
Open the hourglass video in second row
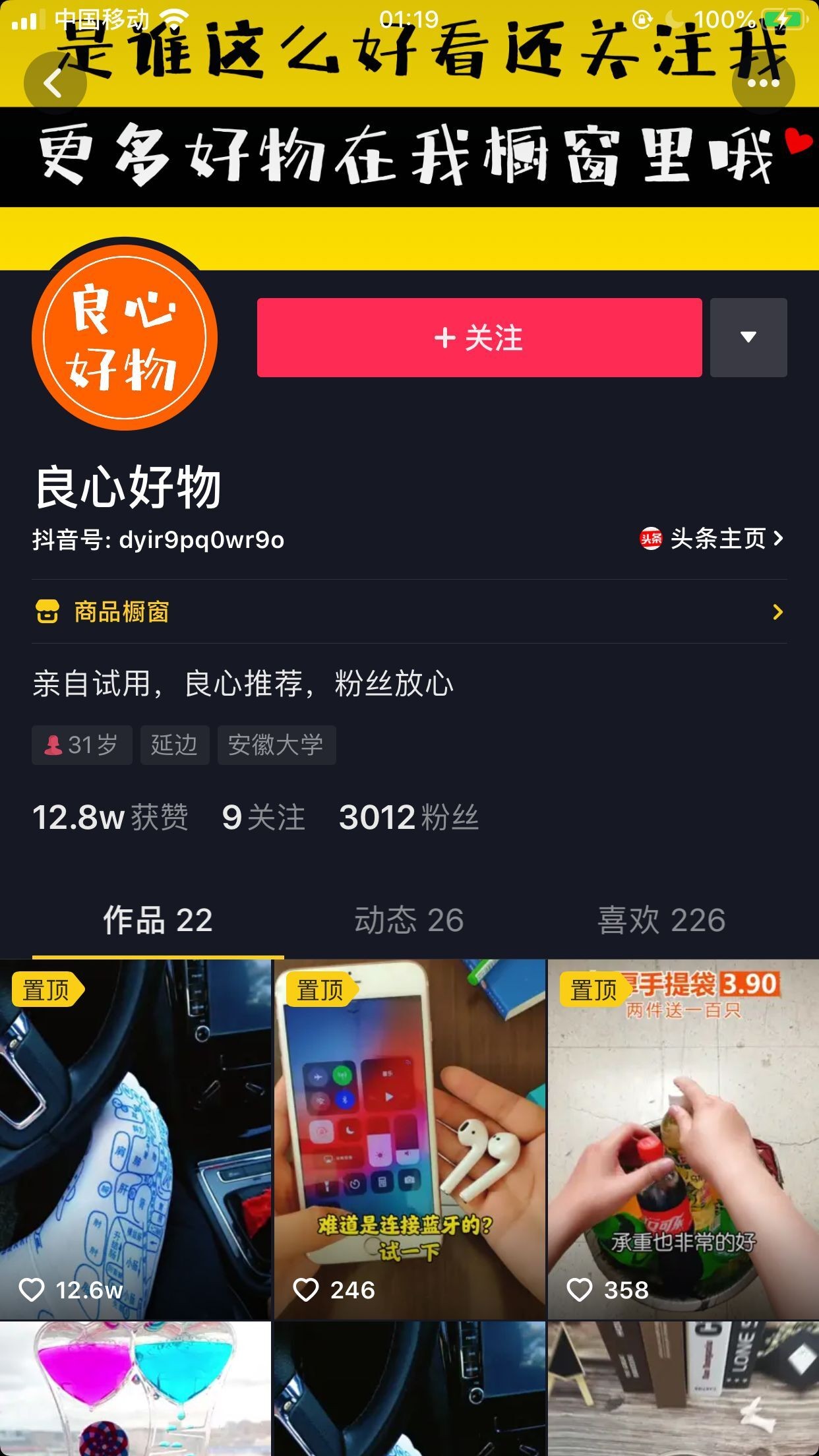tap(135, 1388)
